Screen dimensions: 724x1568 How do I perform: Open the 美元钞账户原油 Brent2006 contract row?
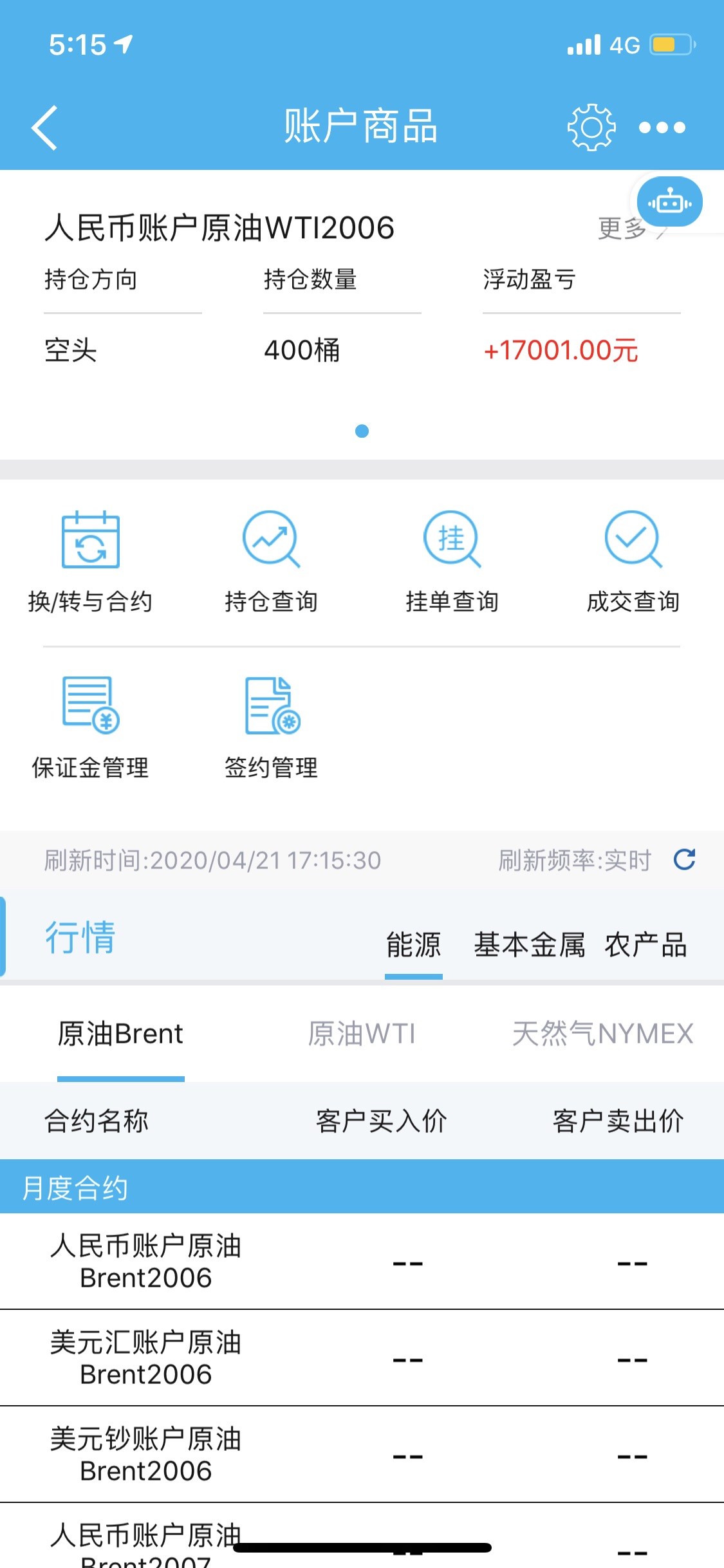(x=362, y=1454)
